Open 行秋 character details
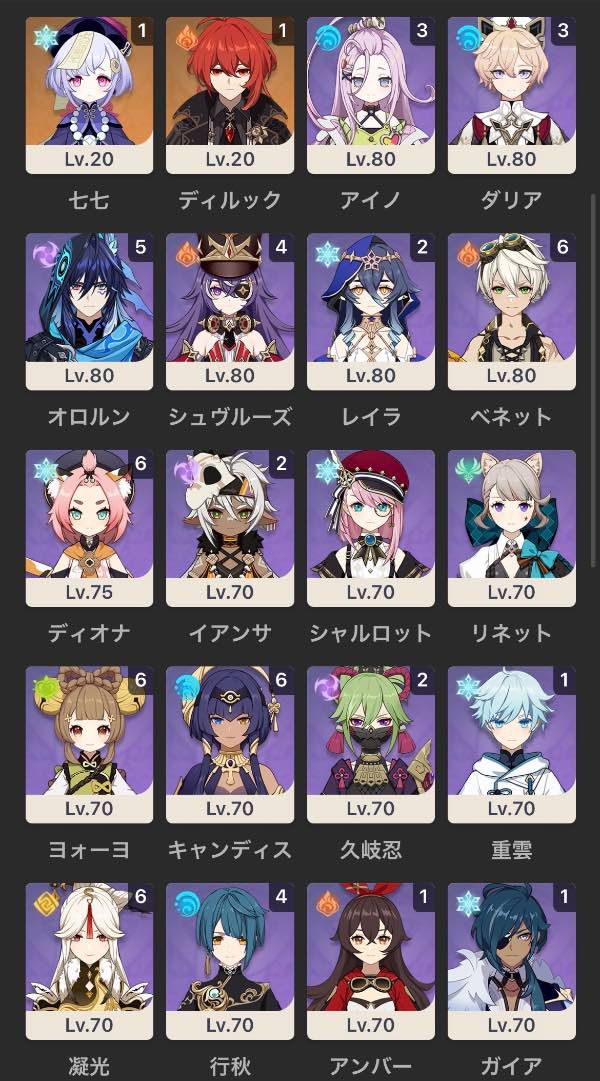Screen dimensions: 600x1081 pyautogui.click(x=230, y=959)
